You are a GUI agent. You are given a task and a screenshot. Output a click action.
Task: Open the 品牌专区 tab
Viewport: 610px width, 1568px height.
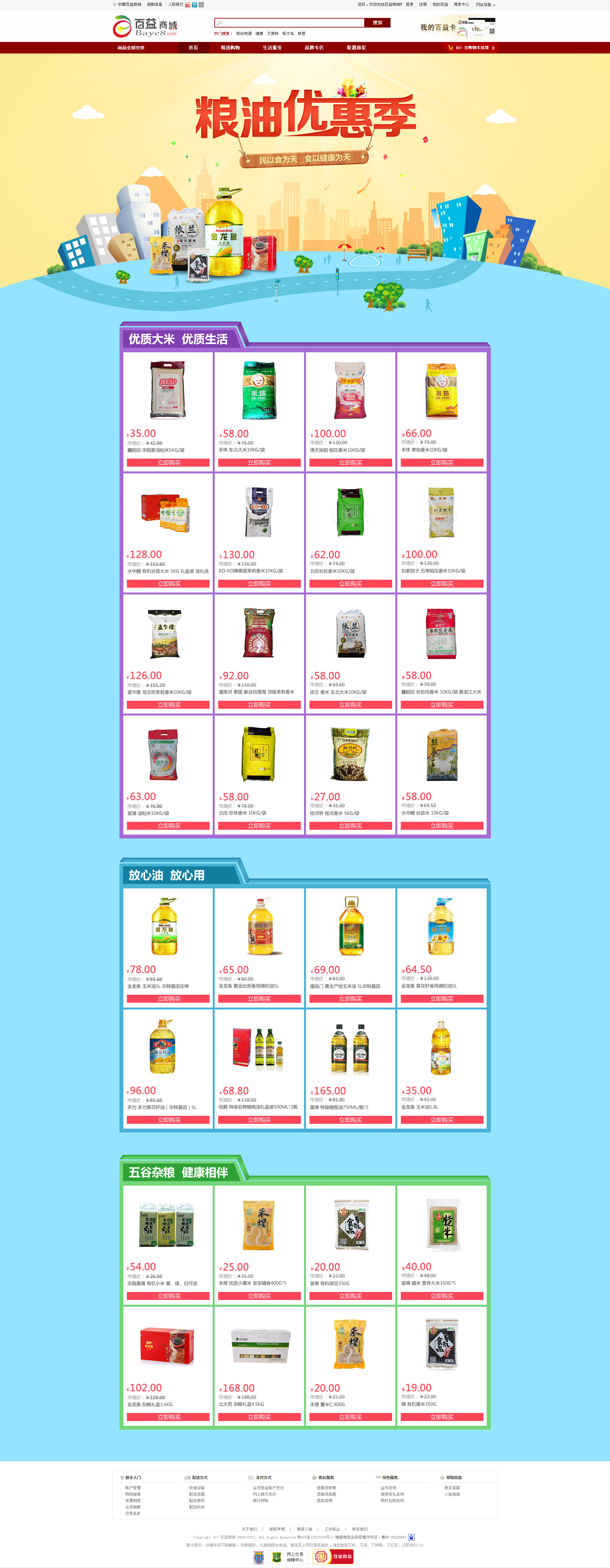(x=314, y=47)
